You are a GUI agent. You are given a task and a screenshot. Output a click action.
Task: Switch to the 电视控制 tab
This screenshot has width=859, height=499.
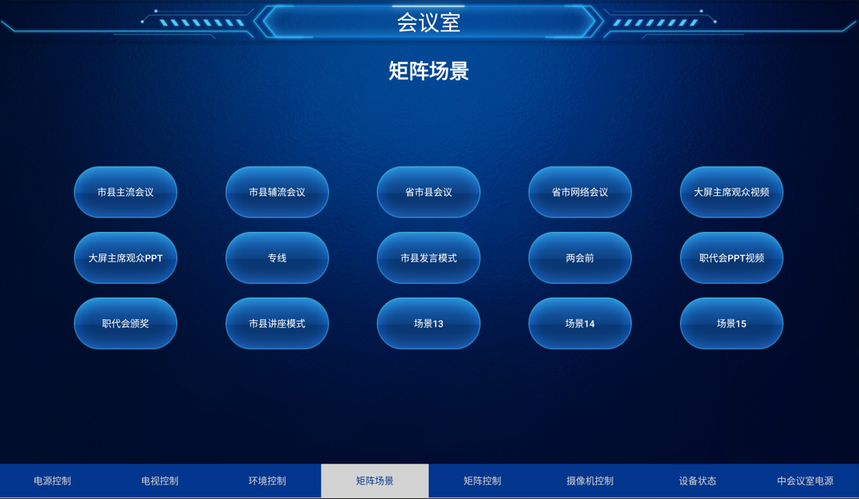tap(160, 481)
